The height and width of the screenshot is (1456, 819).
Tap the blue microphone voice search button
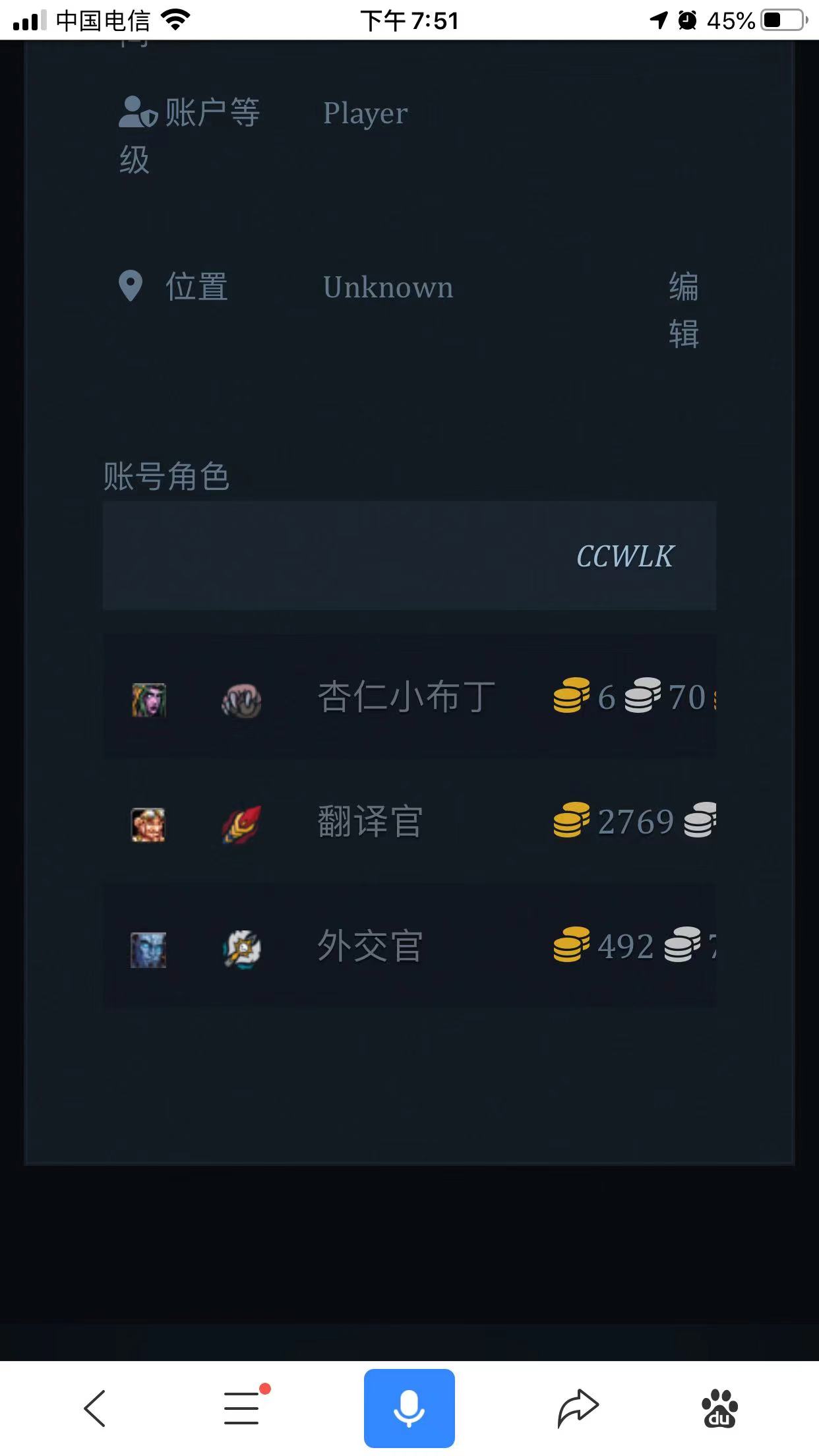409,1407
